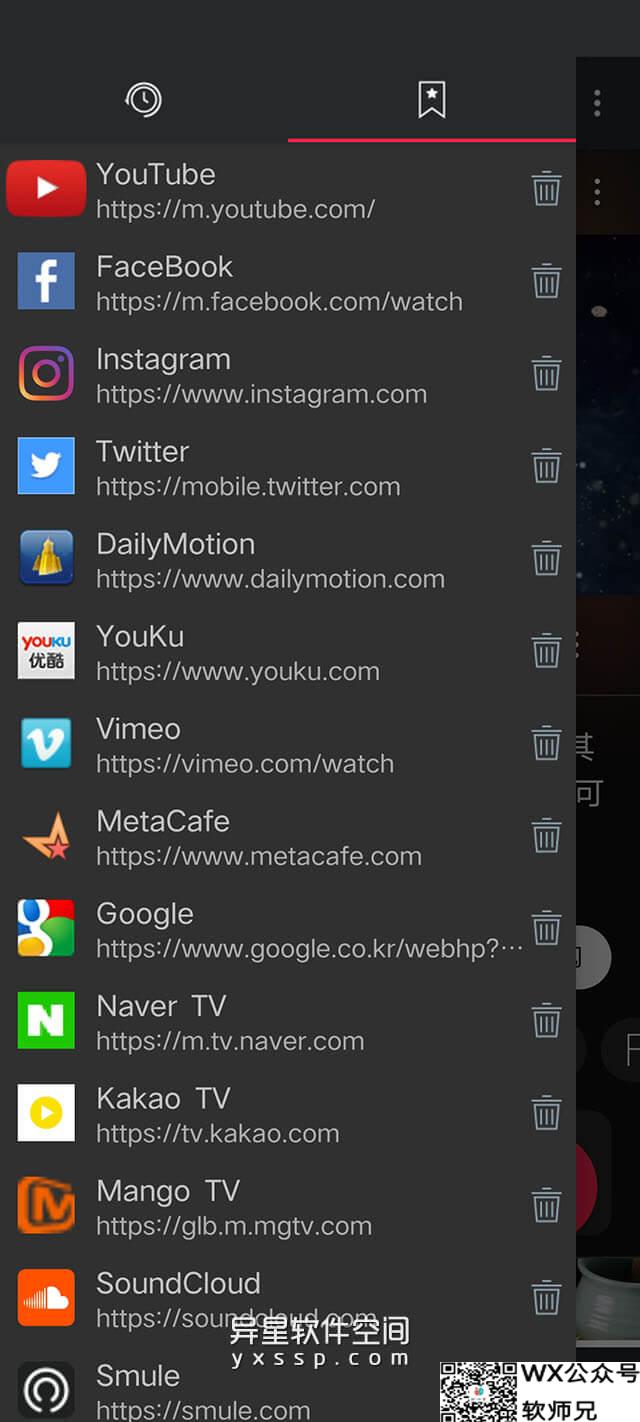Delete the YouTube bookmark
This screenshot has width=640, height=1422.
click(546, 189)
